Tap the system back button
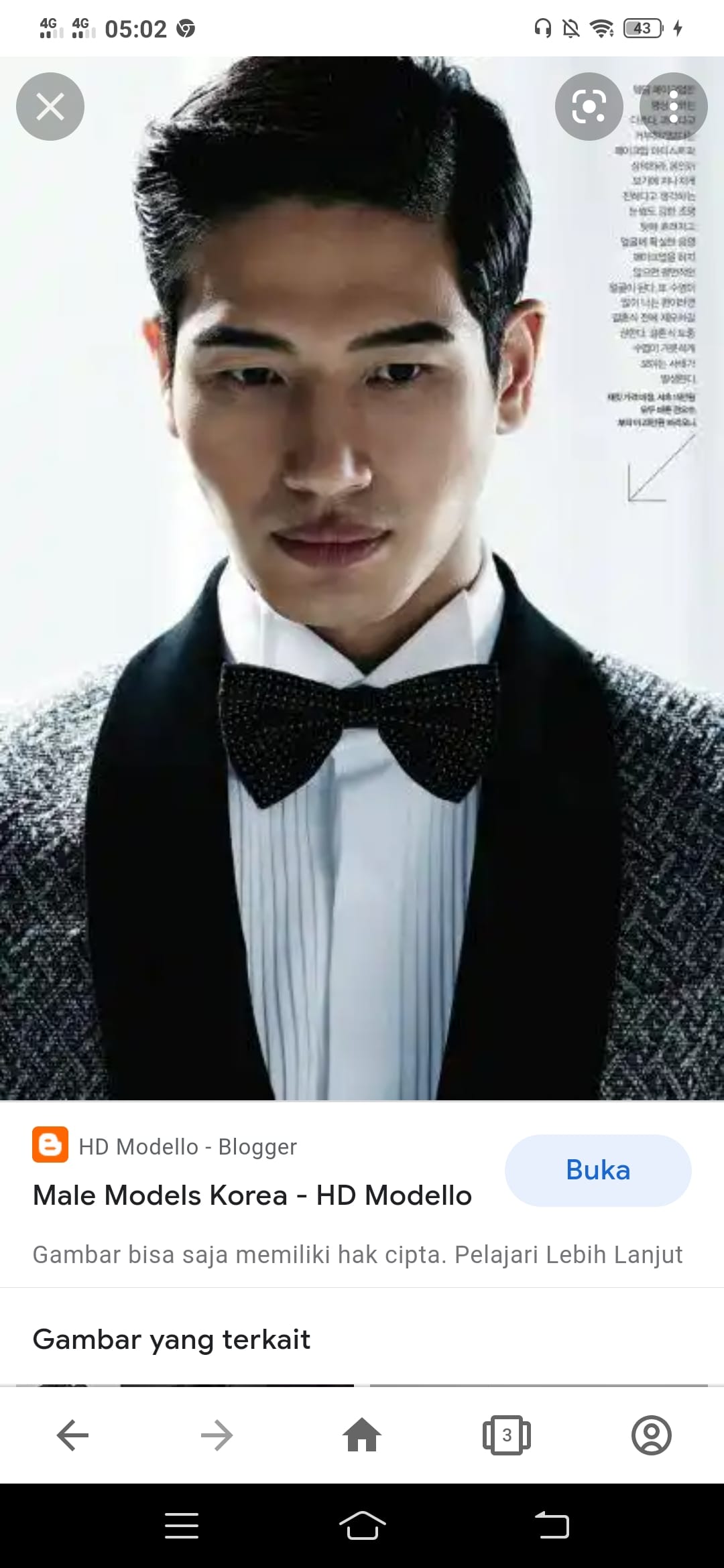The height and width of the screenshot is (1568, 724). click(552, 1526)
